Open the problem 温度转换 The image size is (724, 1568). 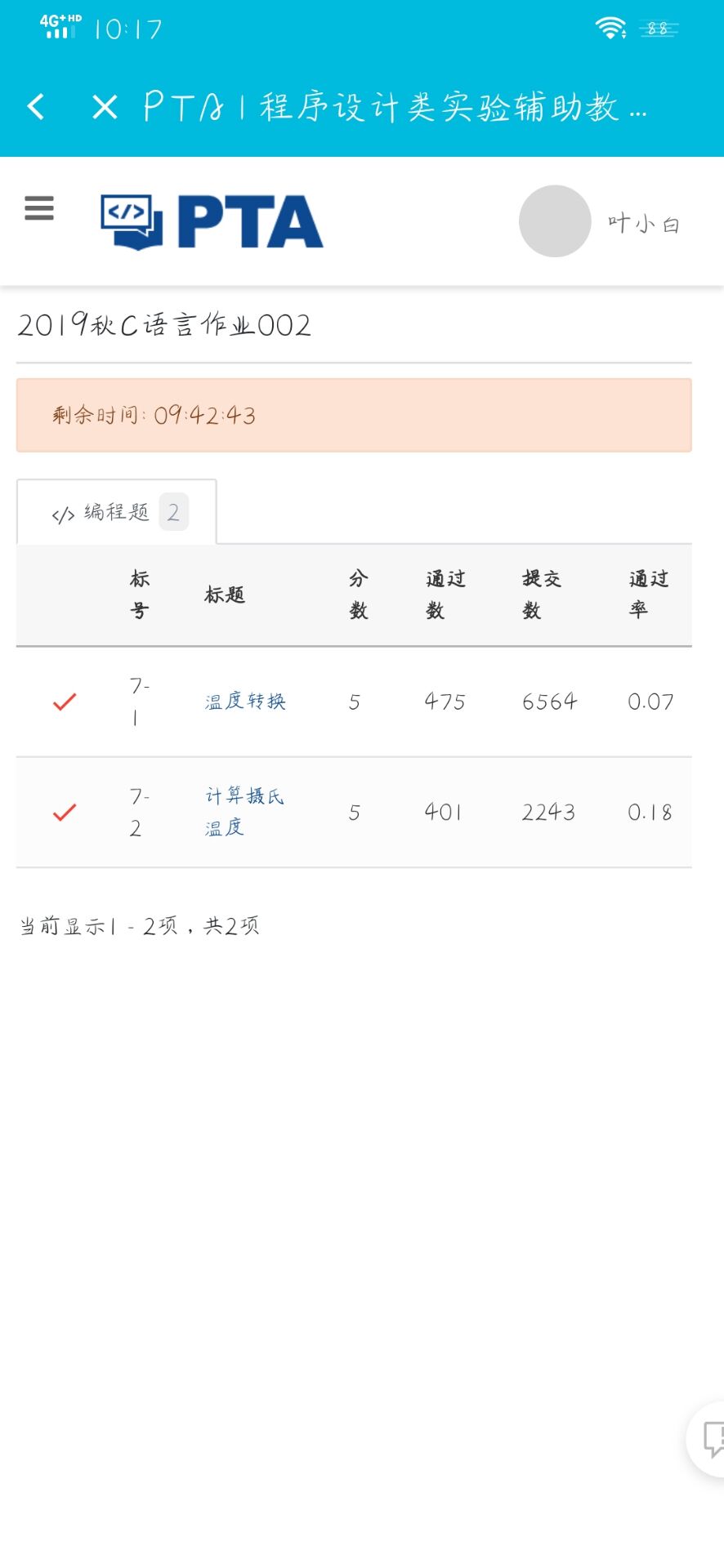tap(244, 702)
